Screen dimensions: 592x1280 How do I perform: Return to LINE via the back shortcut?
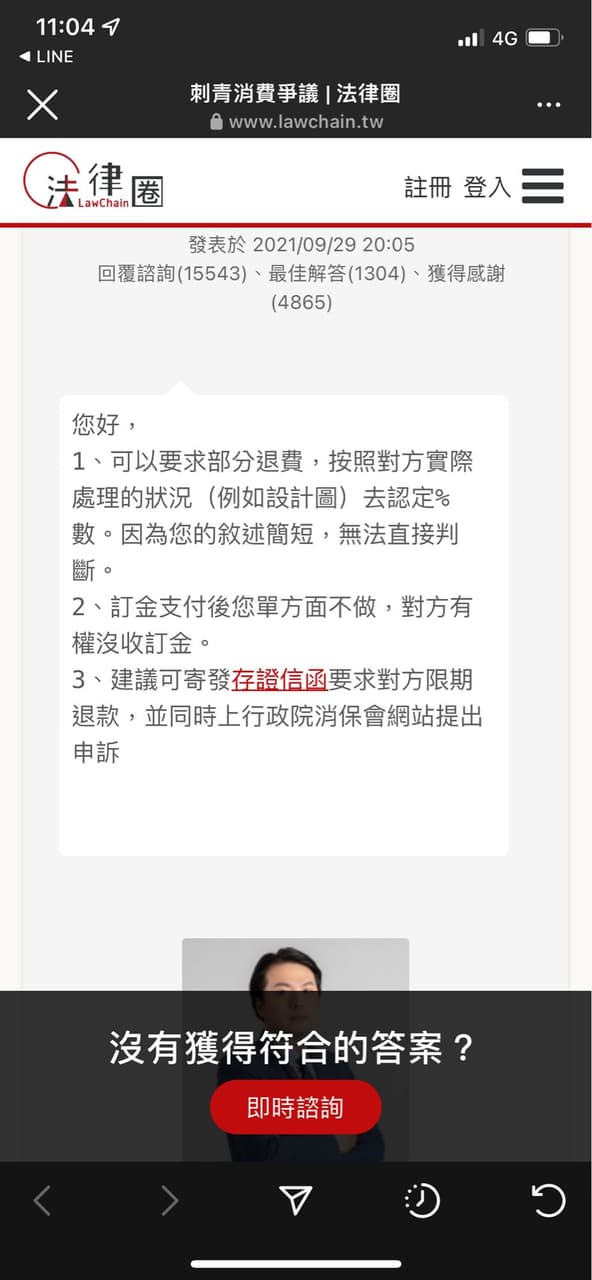(x=46, y=57)
